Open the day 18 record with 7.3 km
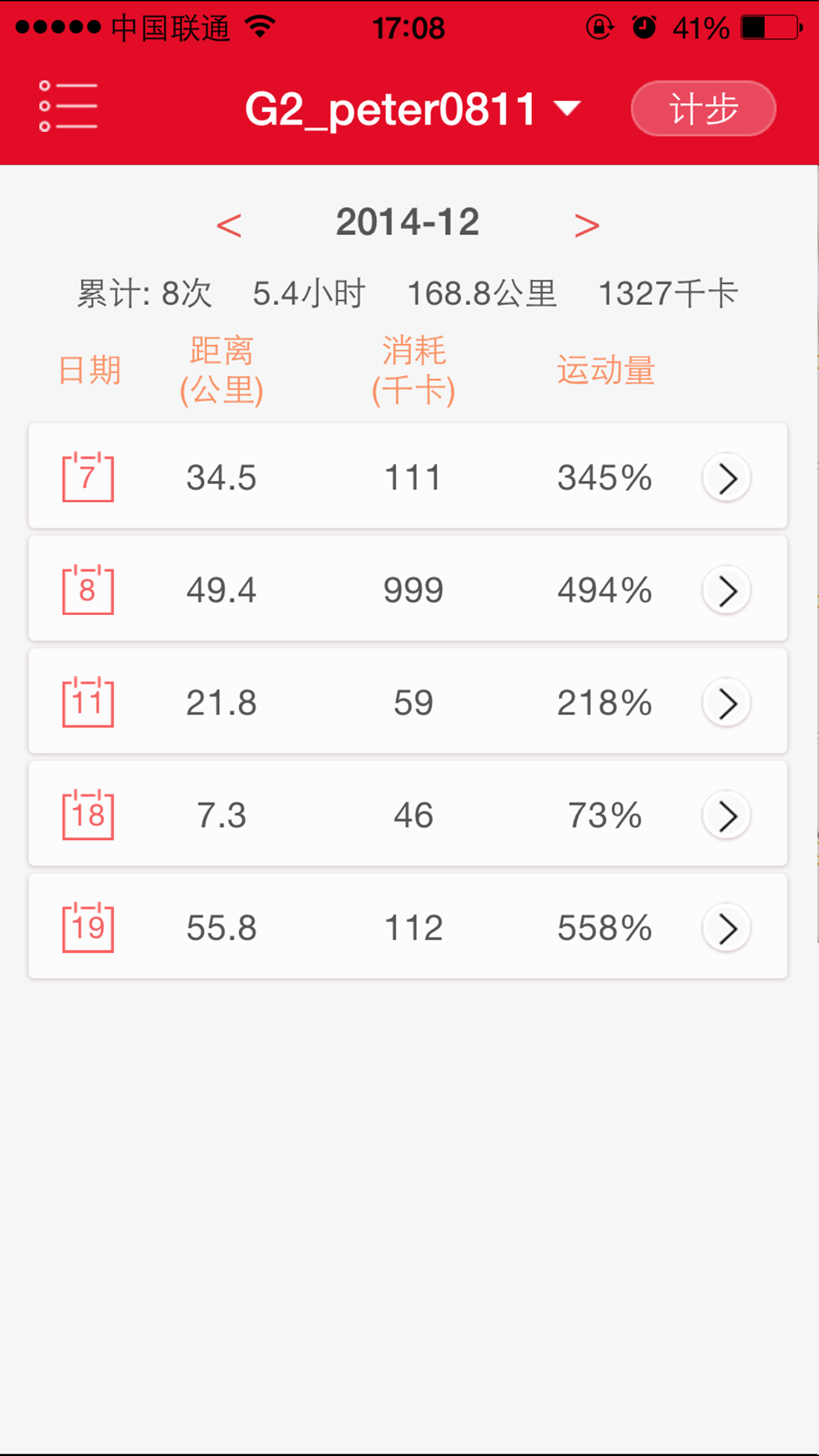 pyautogui.click(x=408, y=814)
